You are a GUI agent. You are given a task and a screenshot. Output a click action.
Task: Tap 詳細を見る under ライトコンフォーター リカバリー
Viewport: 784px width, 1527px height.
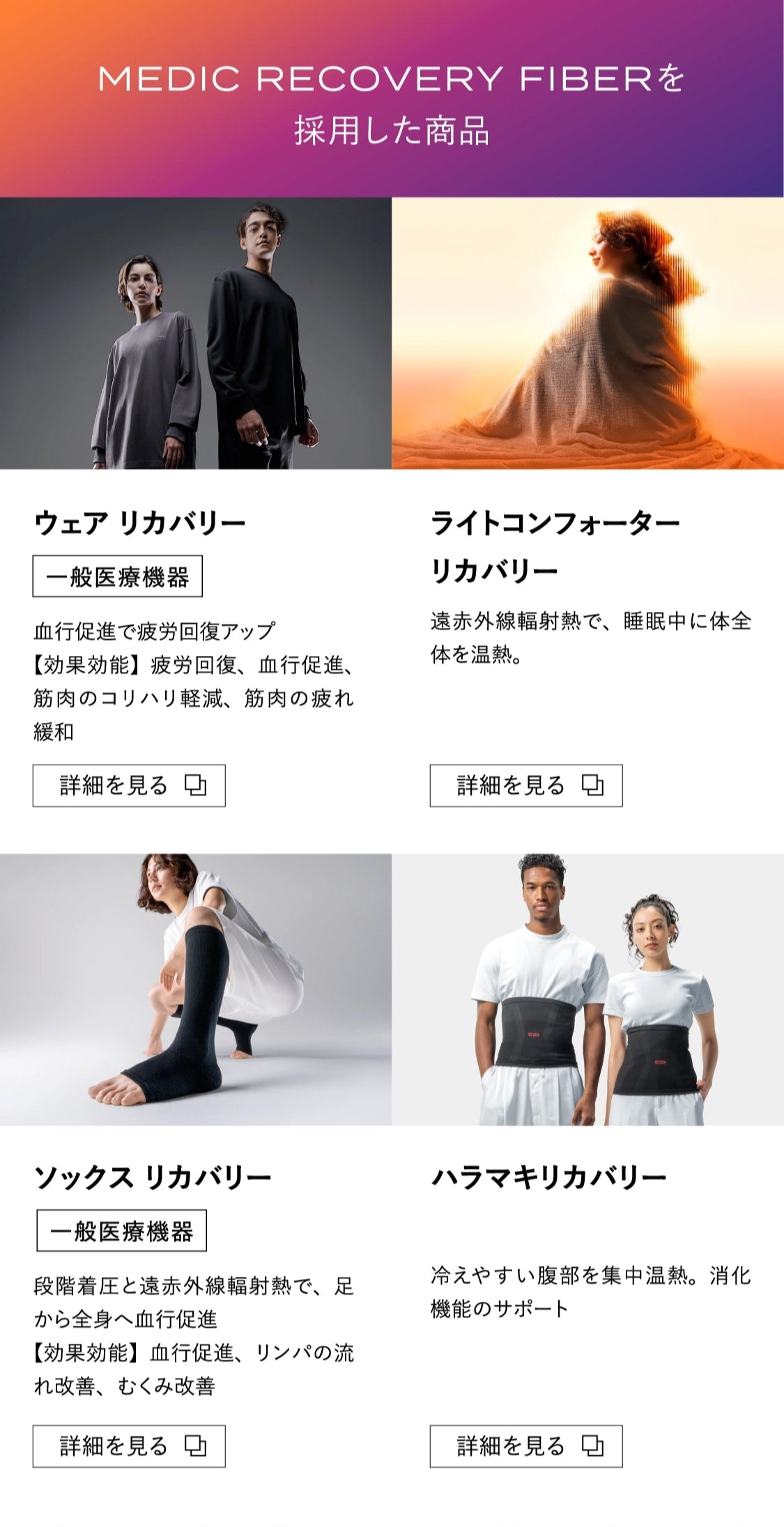[525, 785]
